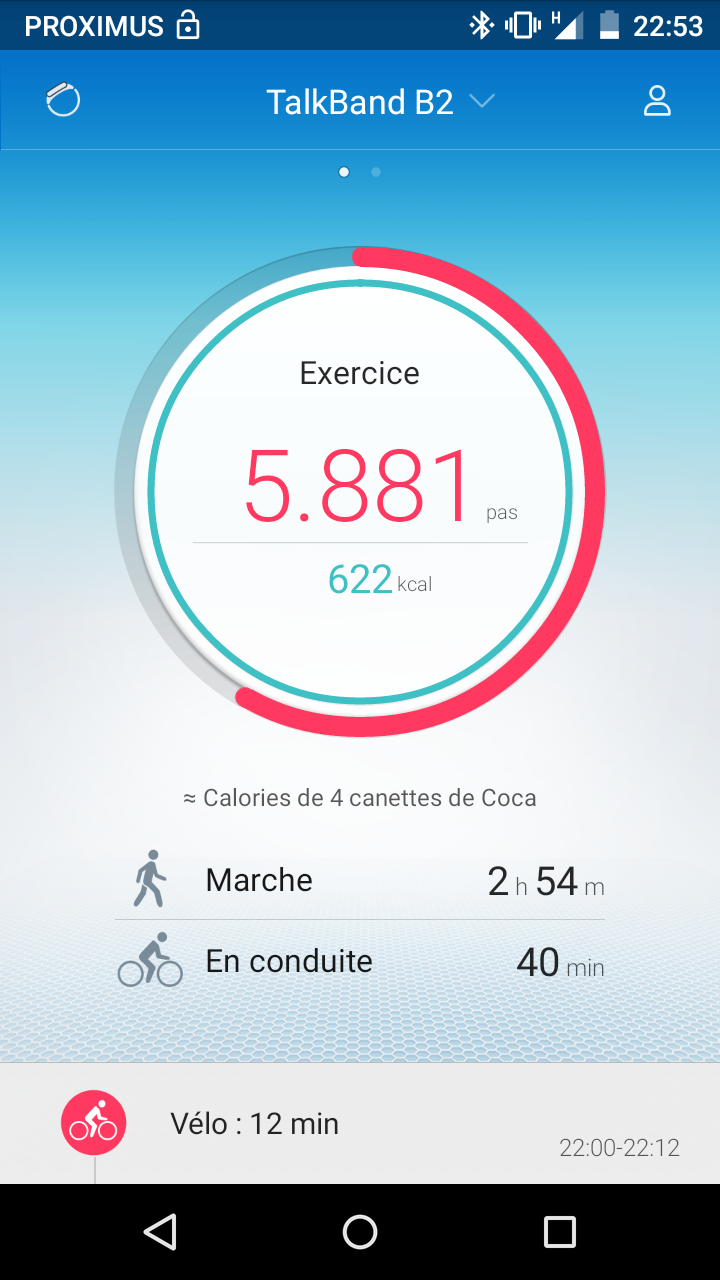Expand the TalkBand B2 device dropdown
720x1280 pixels.
[x=380, y=101]
